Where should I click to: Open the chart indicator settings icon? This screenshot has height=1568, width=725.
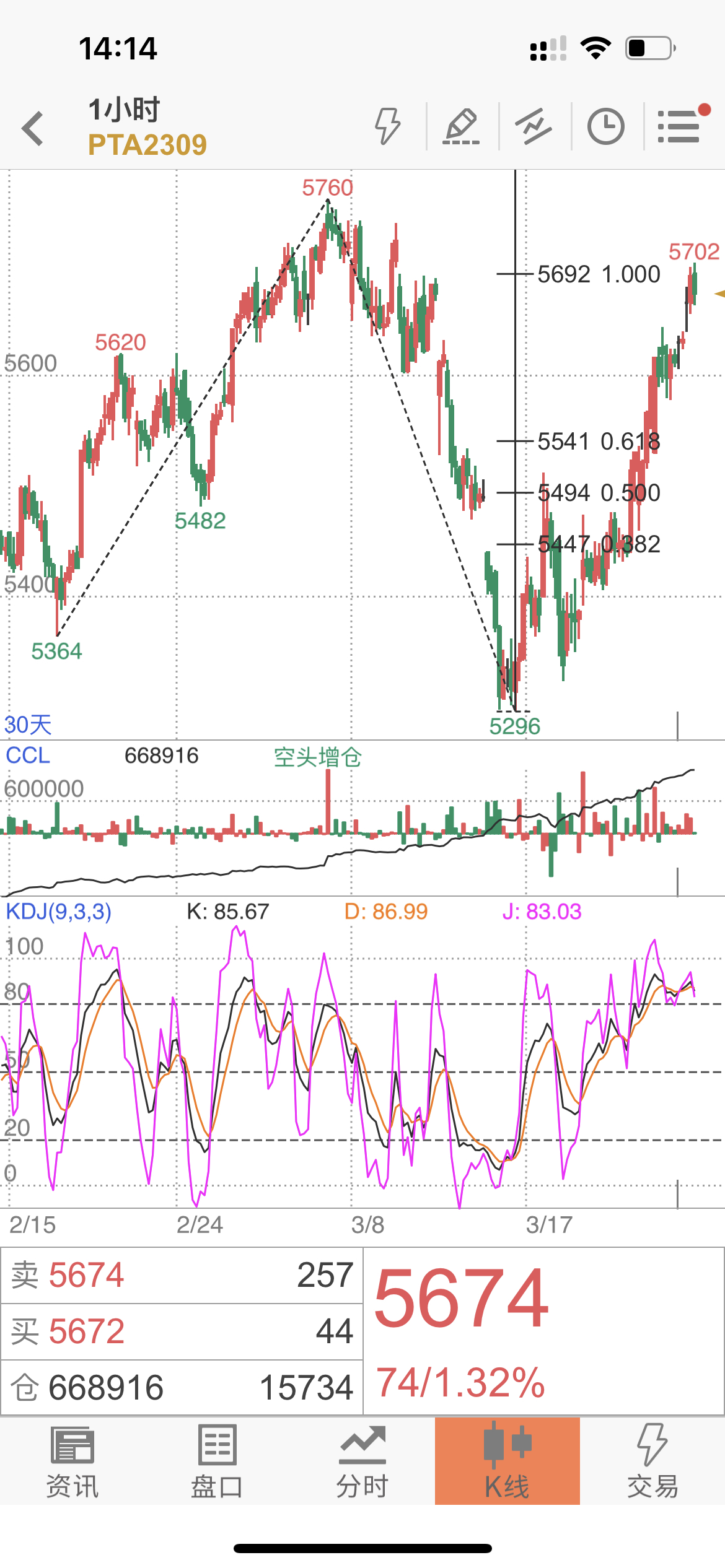tap(534, 126)
